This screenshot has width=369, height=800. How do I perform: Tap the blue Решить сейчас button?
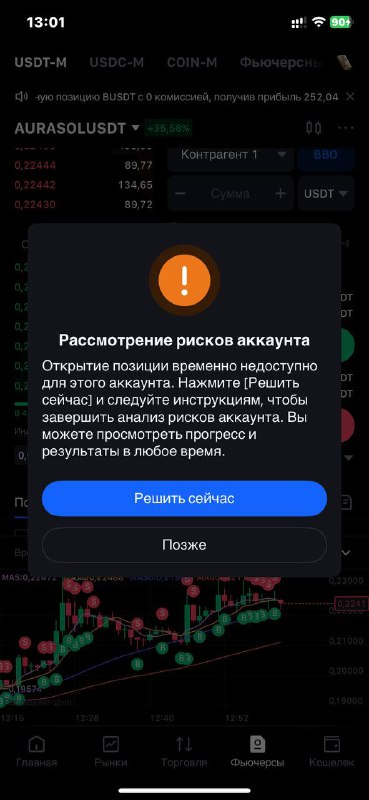click(184, 498)
